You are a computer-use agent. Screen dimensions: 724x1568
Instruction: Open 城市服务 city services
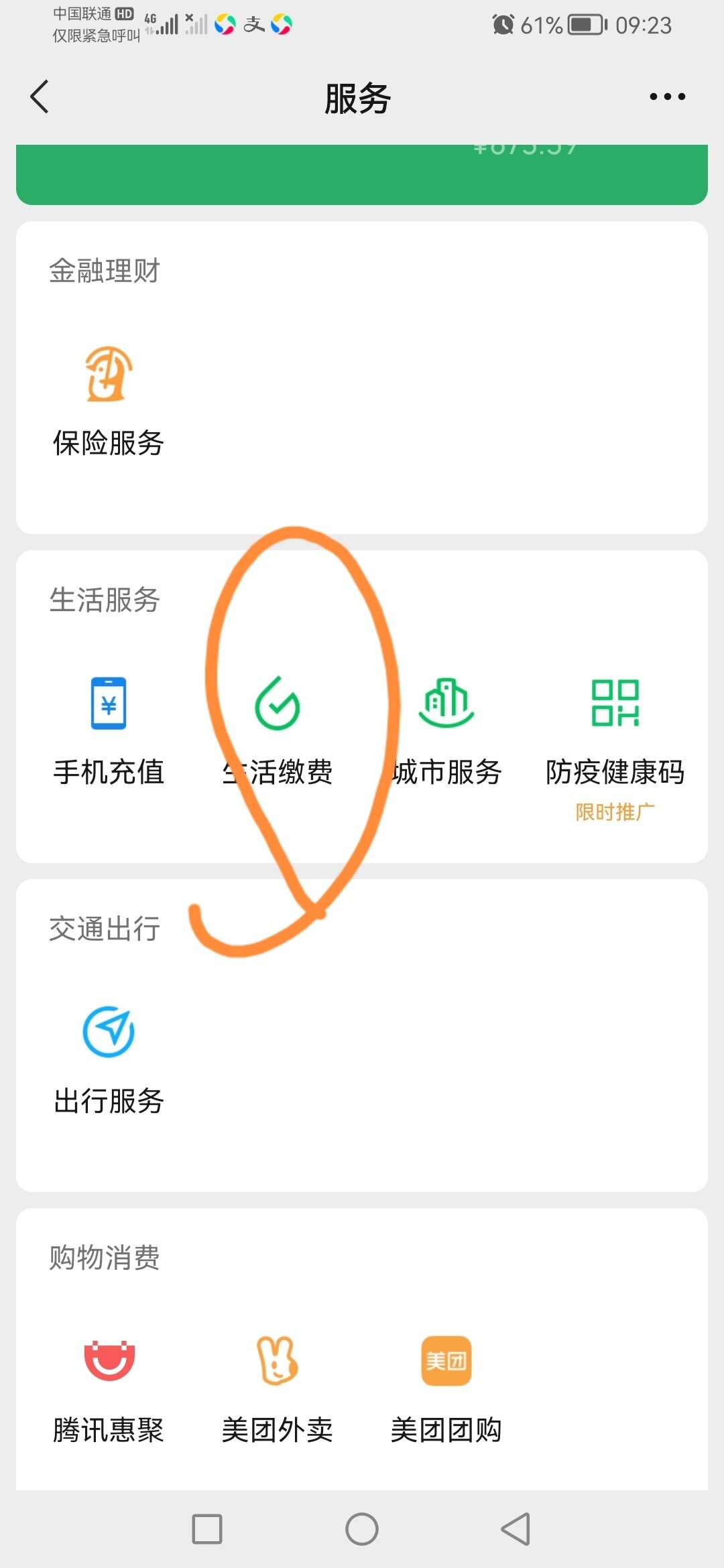(x=446, y=731)
